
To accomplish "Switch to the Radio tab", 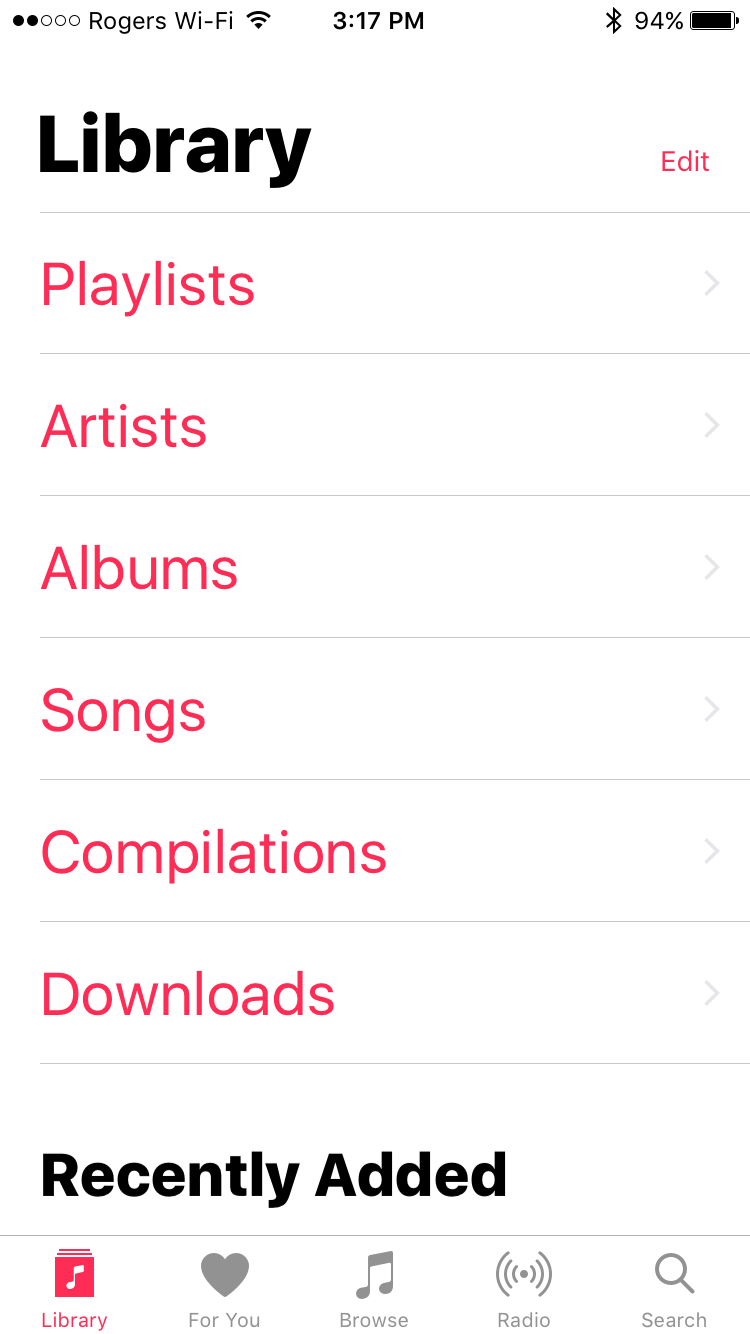I will 524,1288.
